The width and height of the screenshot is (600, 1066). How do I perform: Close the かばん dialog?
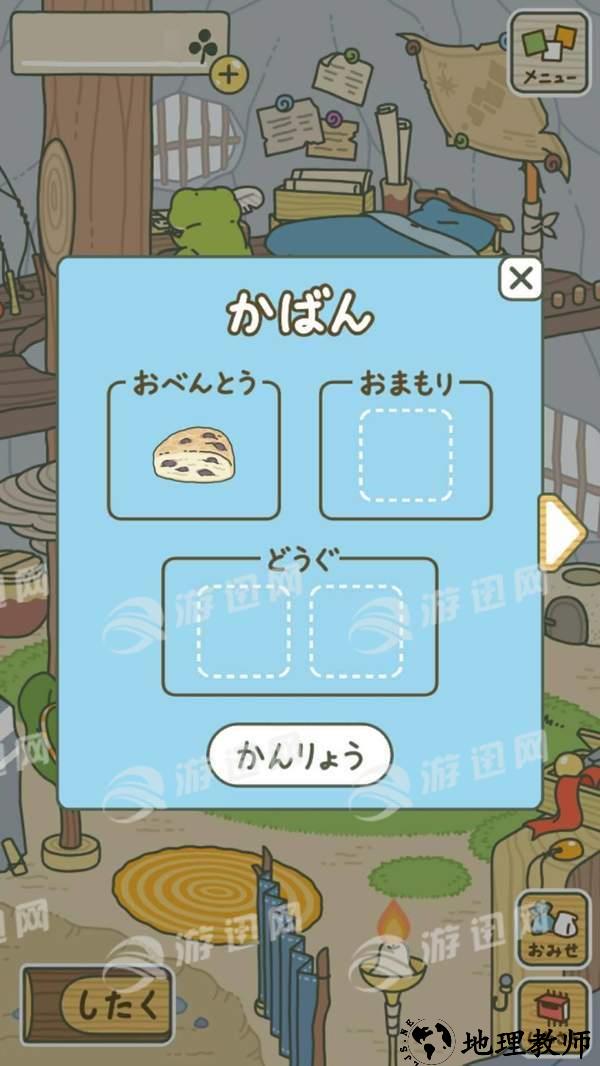(520, 279)
